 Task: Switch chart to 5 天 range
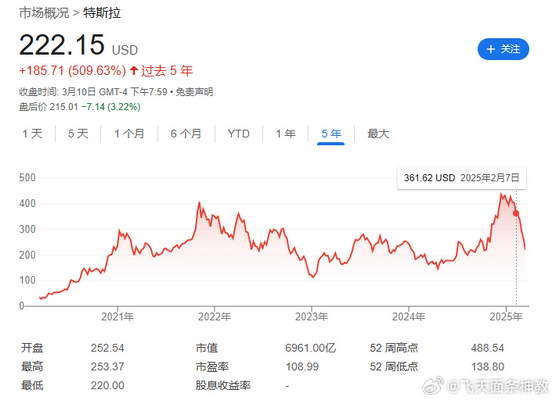78,134
